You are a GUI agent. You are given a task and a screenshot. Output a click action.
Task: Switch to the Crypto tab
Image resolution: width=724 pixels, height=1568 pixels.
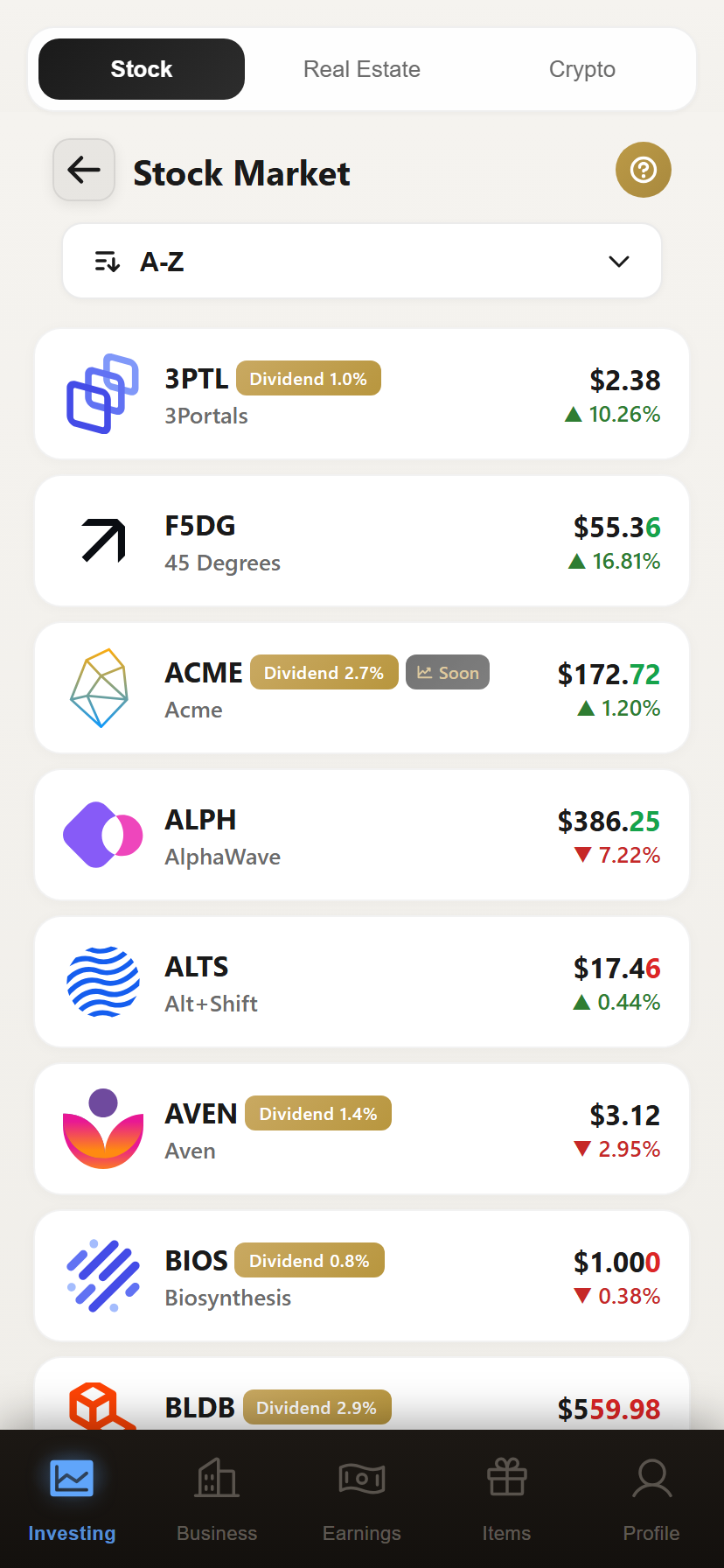(x=582, y=69)
